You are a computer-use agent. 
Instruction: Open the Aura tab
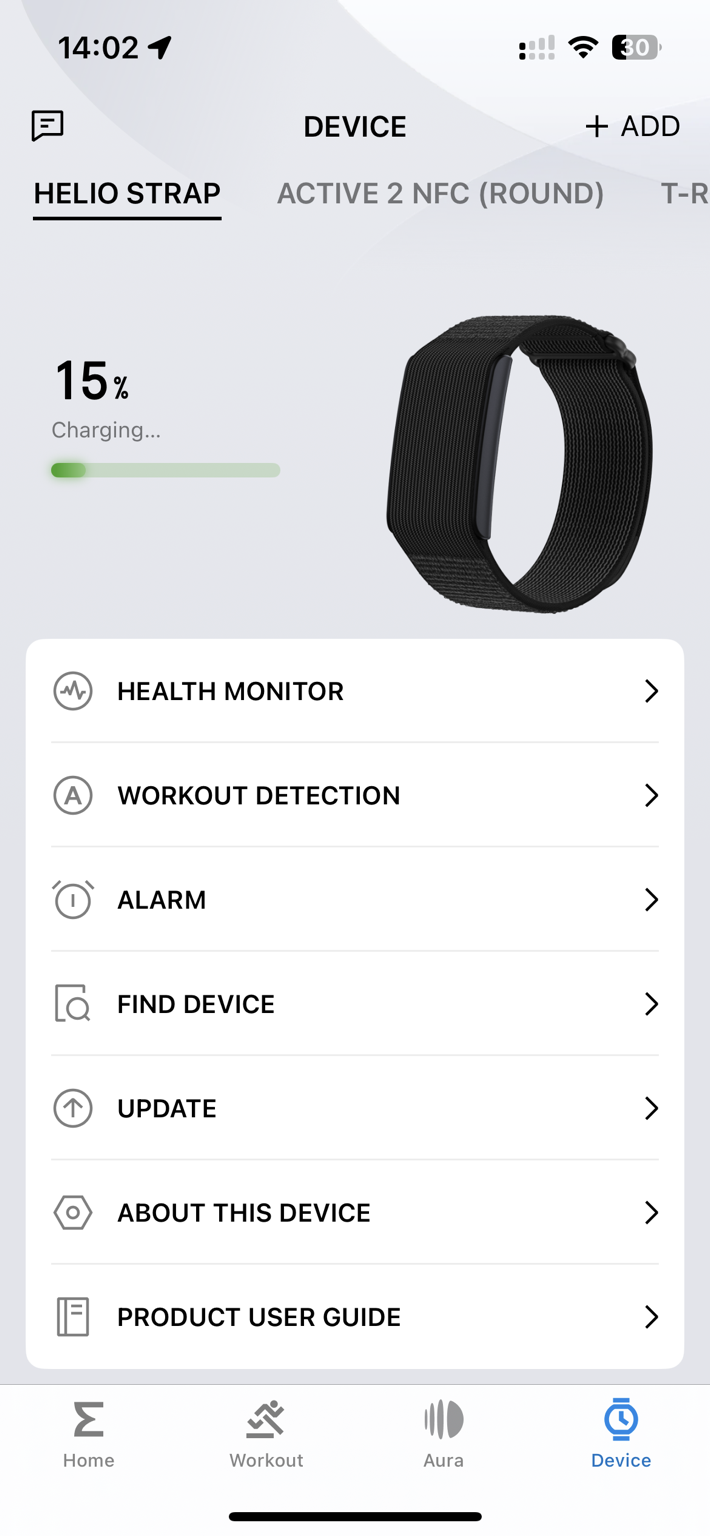pyautogui.click(x=443, y=1435)
